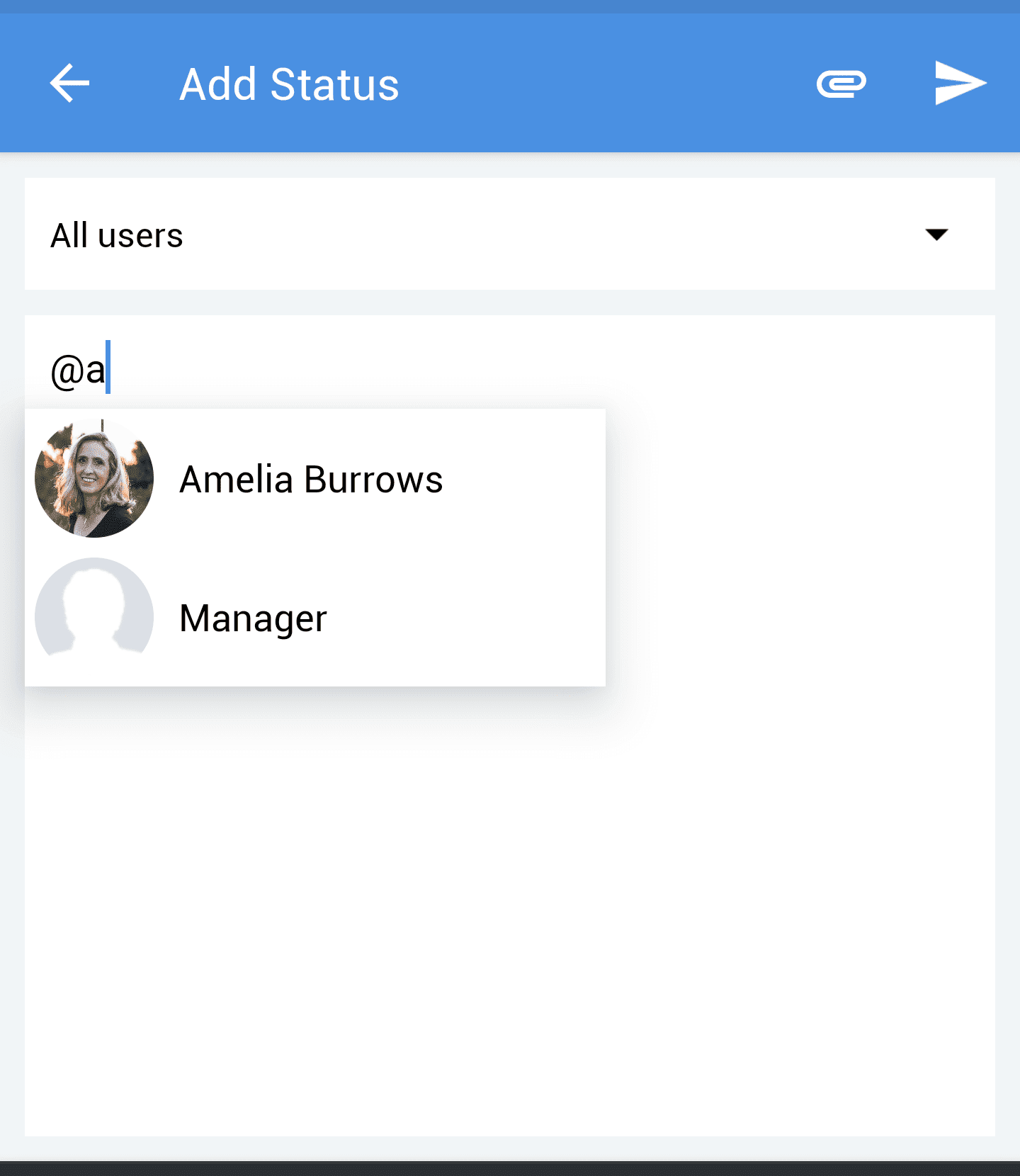Send the status update
Image resolution: width=1020 pixels, height=1176 pixels.
click(960, 84)
